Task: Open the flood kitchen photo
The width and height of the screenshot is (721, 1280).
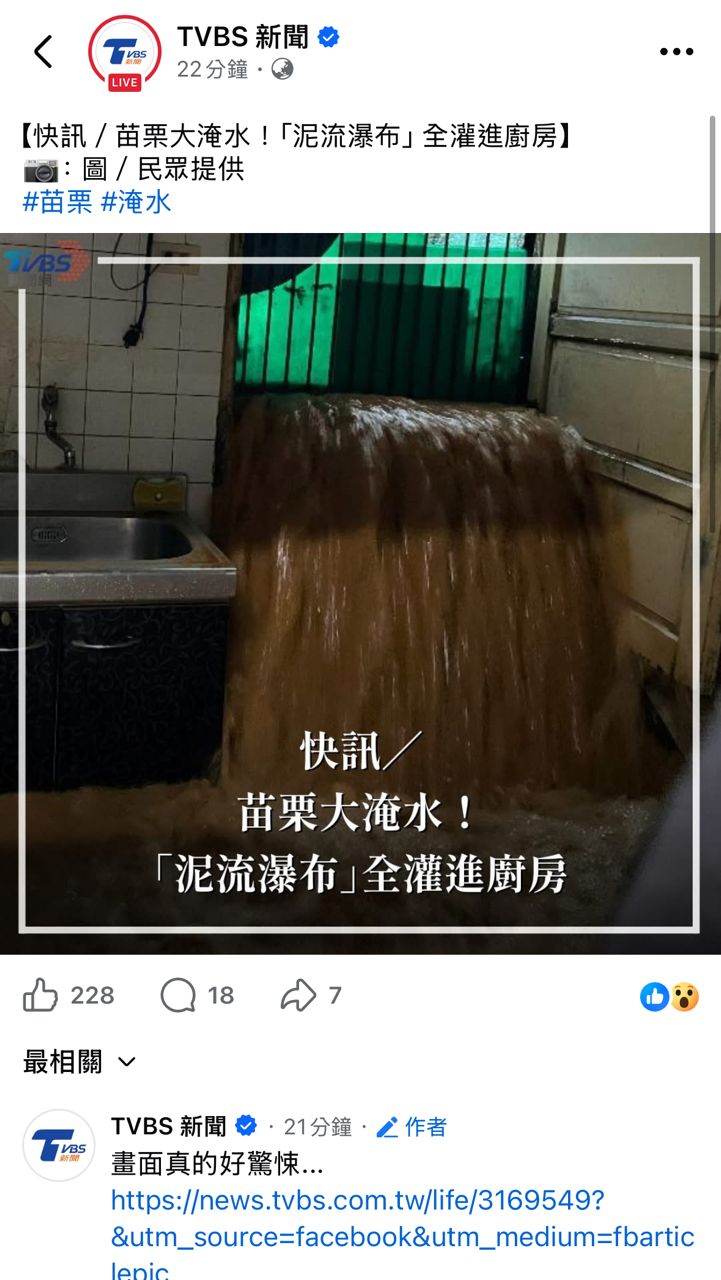Action: click(360, 593)
